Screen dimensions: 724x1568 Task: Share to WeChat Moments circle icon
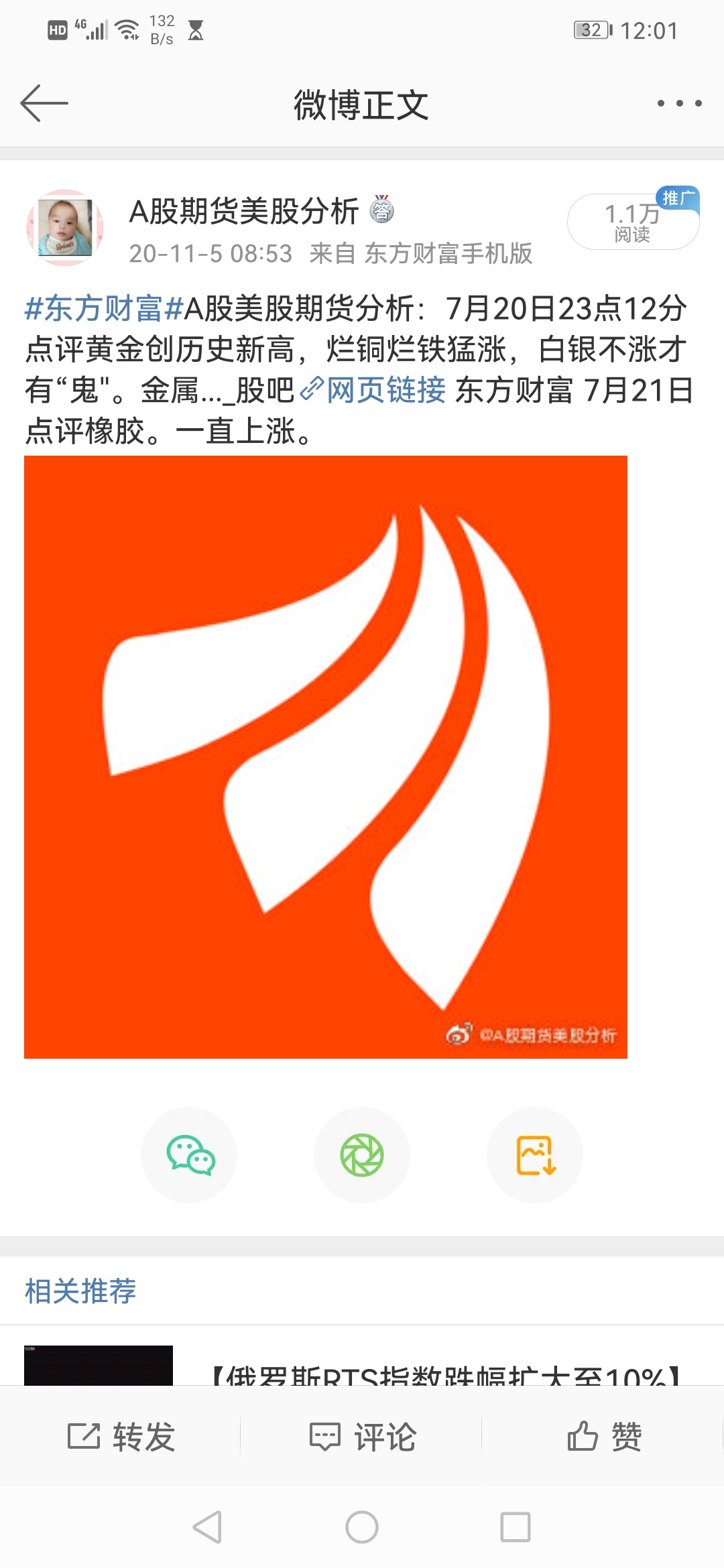pos(362,1155)
